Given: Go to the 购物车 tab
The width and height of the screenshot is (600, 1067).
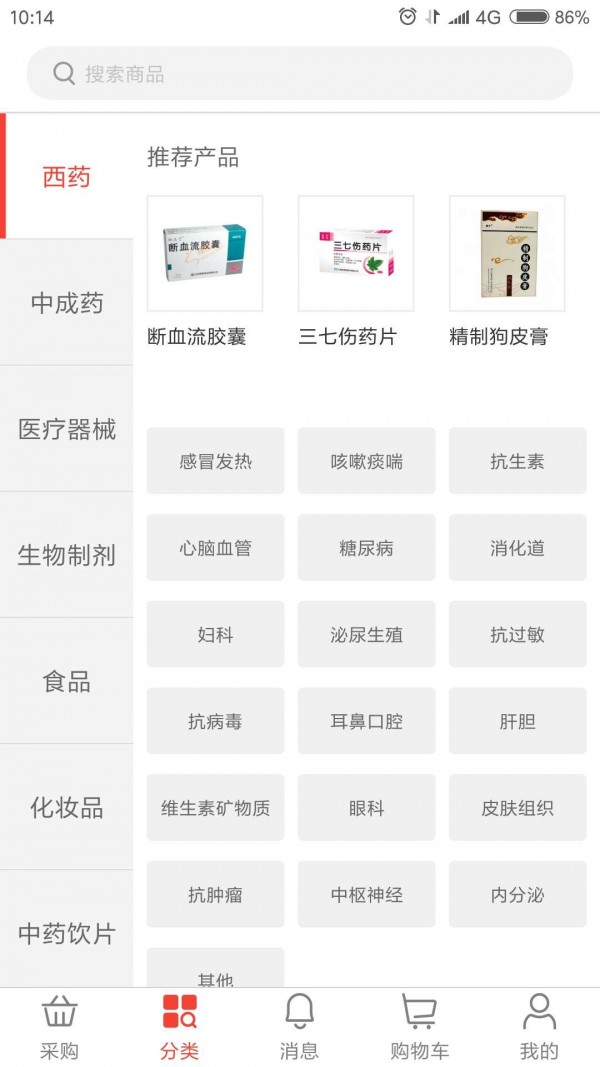Looking at the screenshot, I should (x=419, y=1027).
